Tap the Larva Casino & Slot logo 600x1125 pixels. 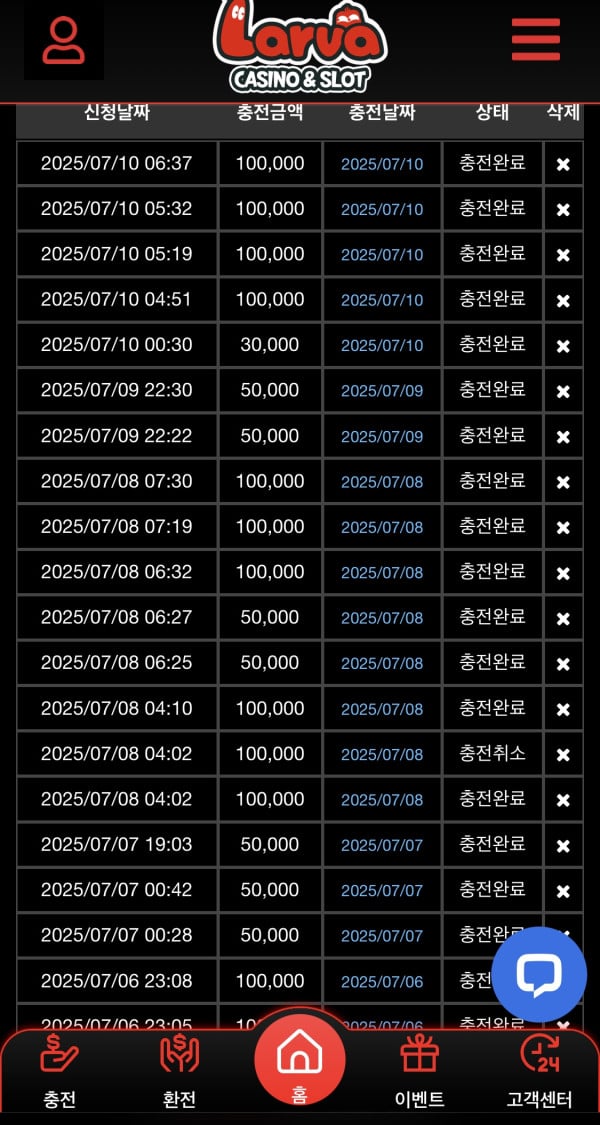[299, 46]
